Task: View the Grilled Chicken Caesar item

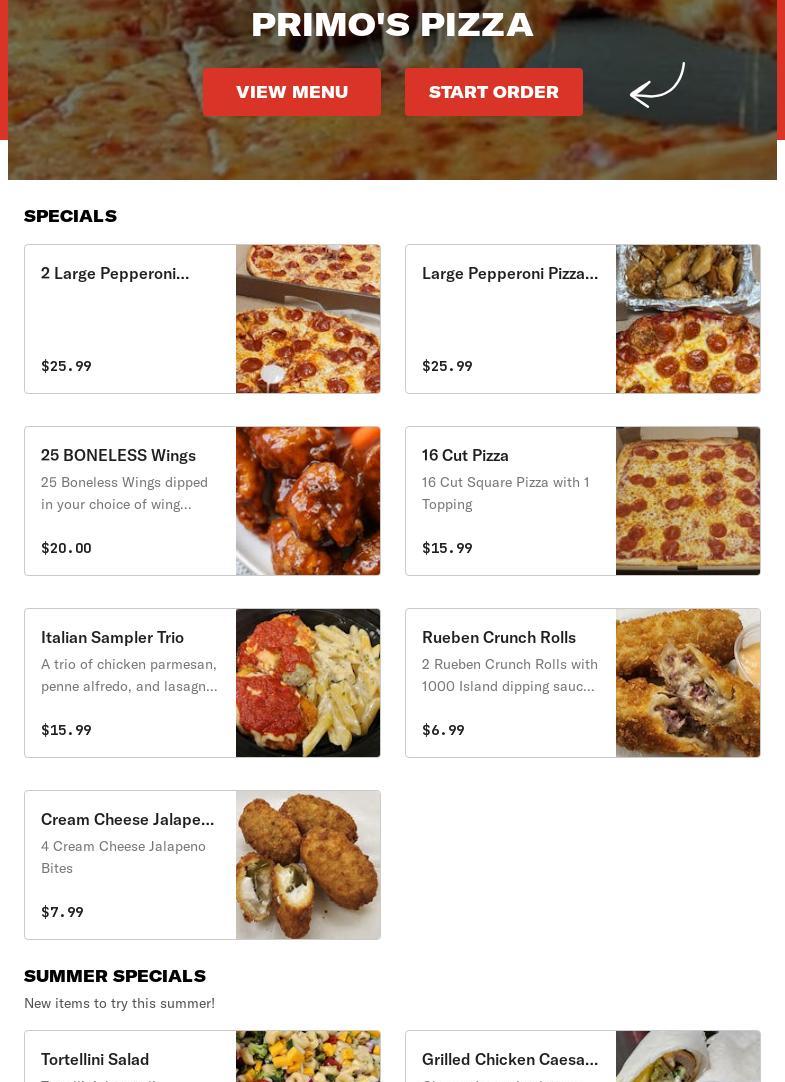Action: [x=582, y=1058]
